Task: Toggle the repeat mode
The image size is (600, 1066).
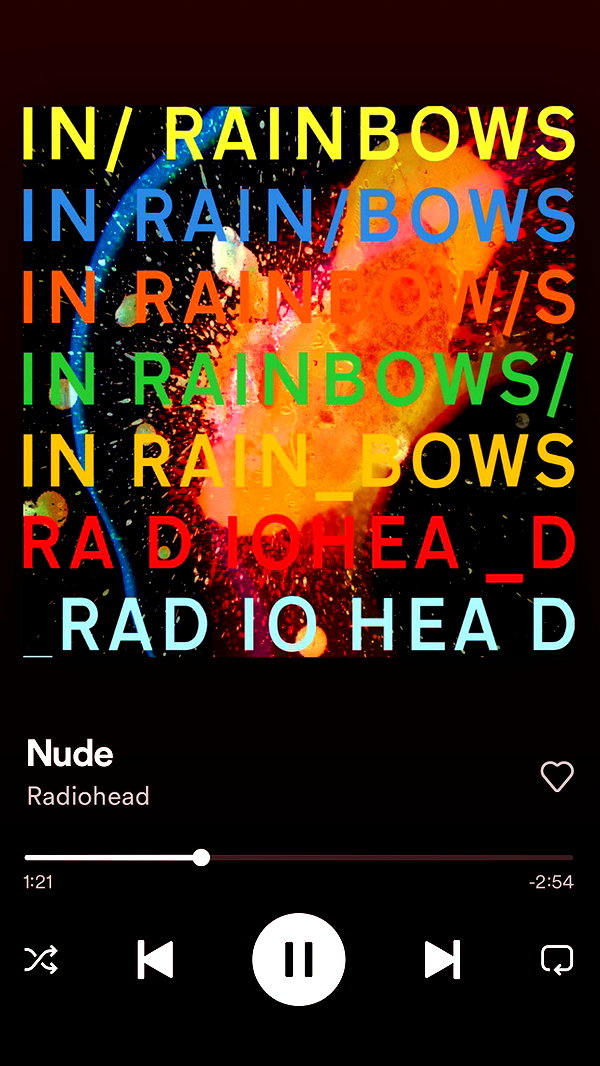Action: point(557,959)
